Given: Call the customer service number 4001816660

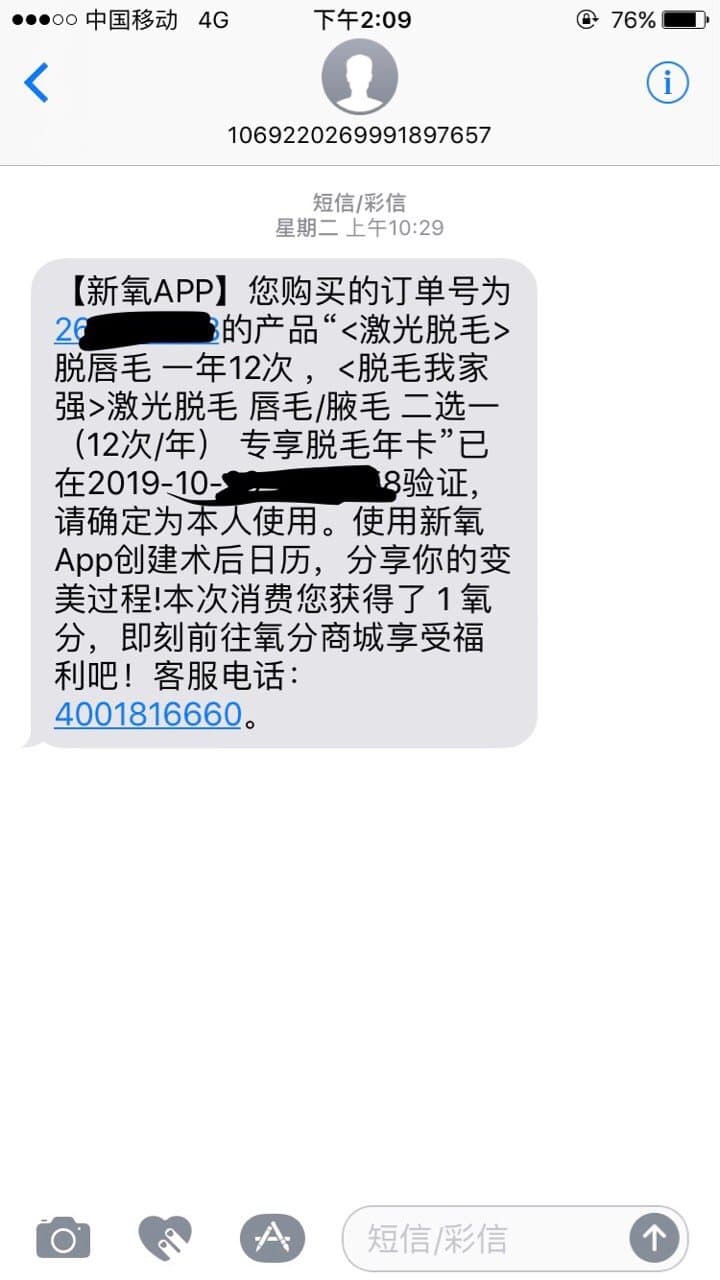Looking at the screenshot, I should [x=148, y=714].
